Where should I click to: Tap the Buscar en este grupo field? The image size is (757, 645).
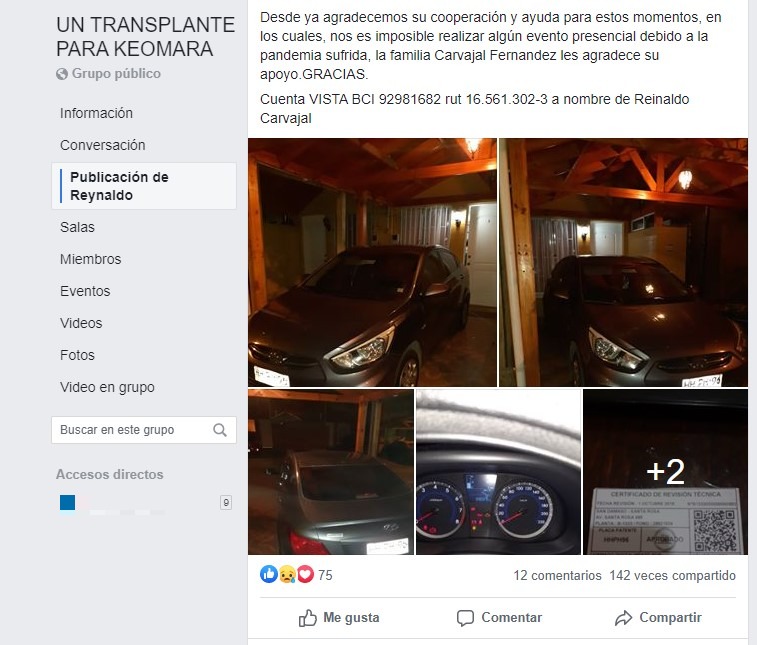point(132,430)
